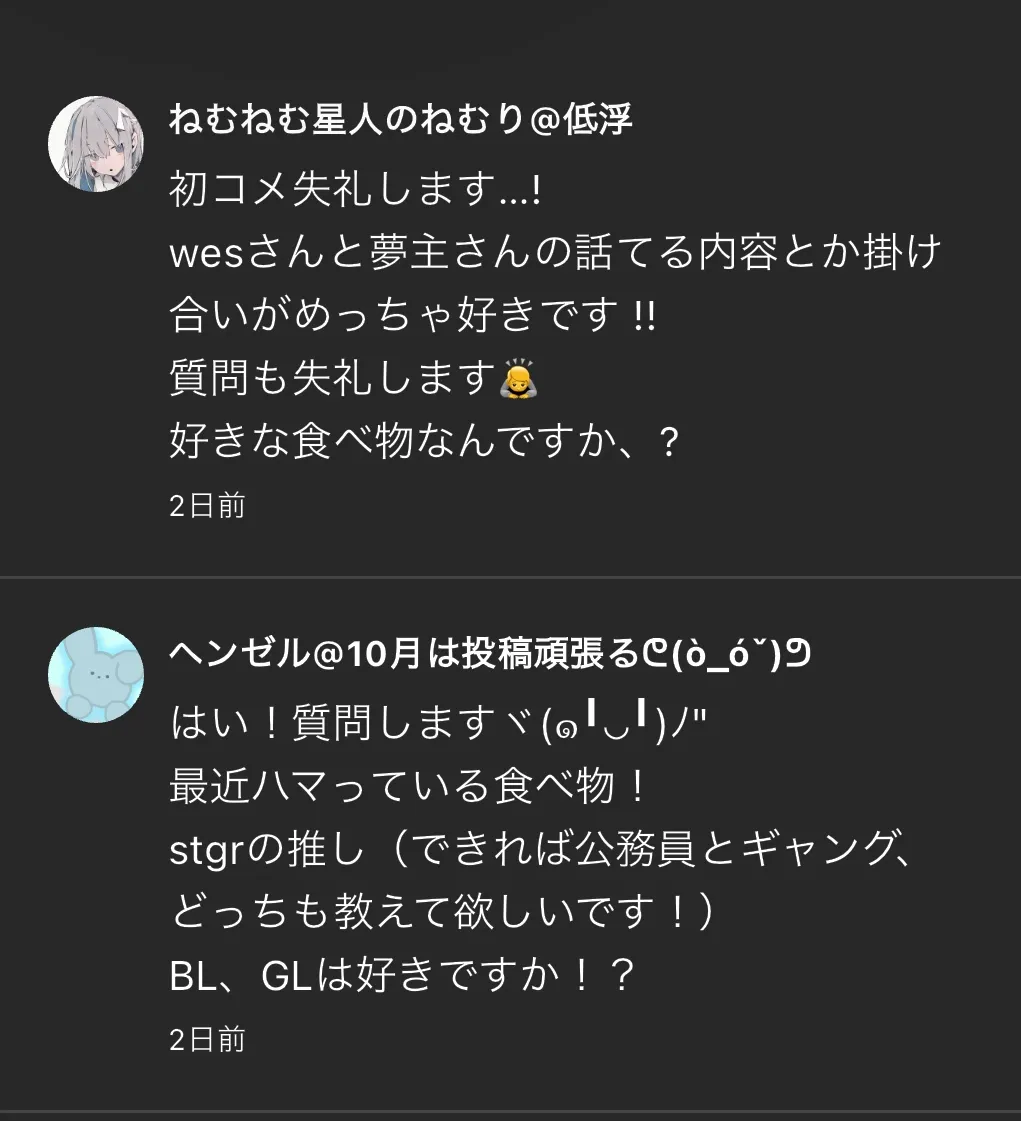Open ねむねむ星人のねむり's profile avatar
1021x1121 pixels.
point(96,144)
